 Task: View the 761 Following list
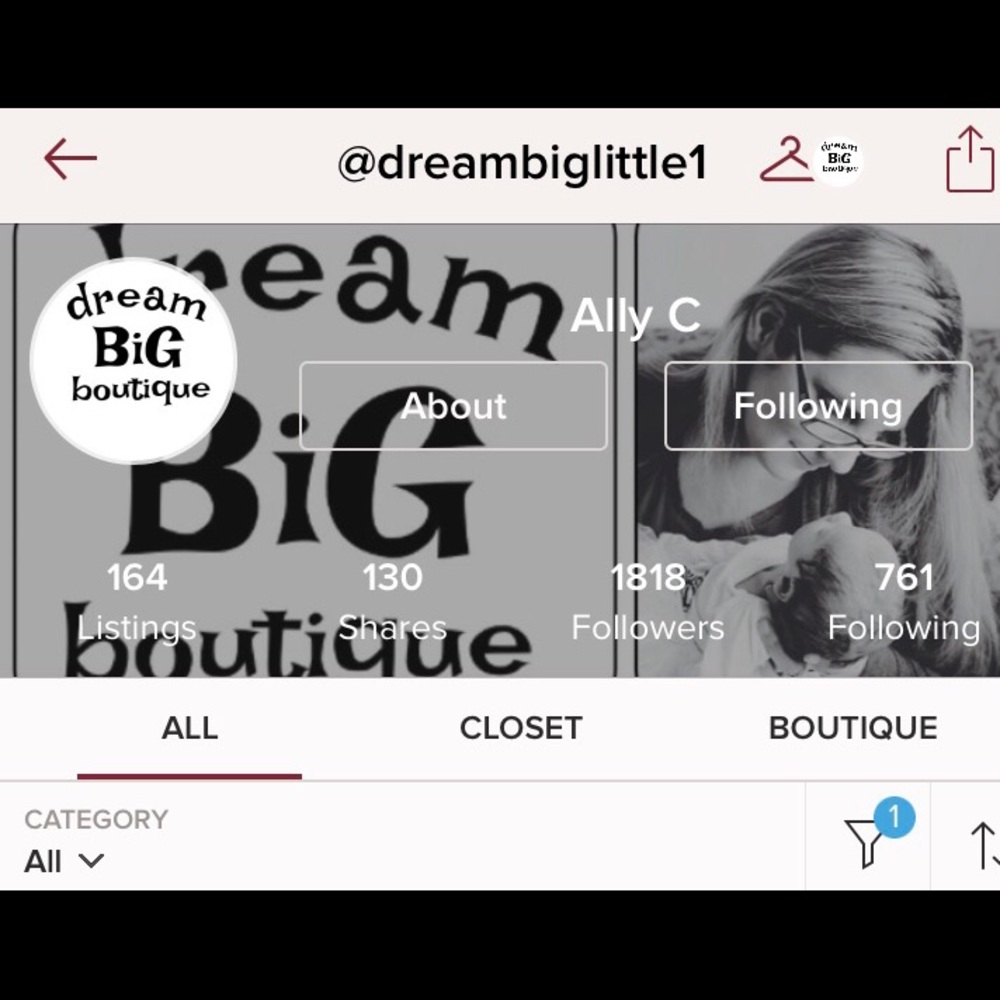point(904,602)
